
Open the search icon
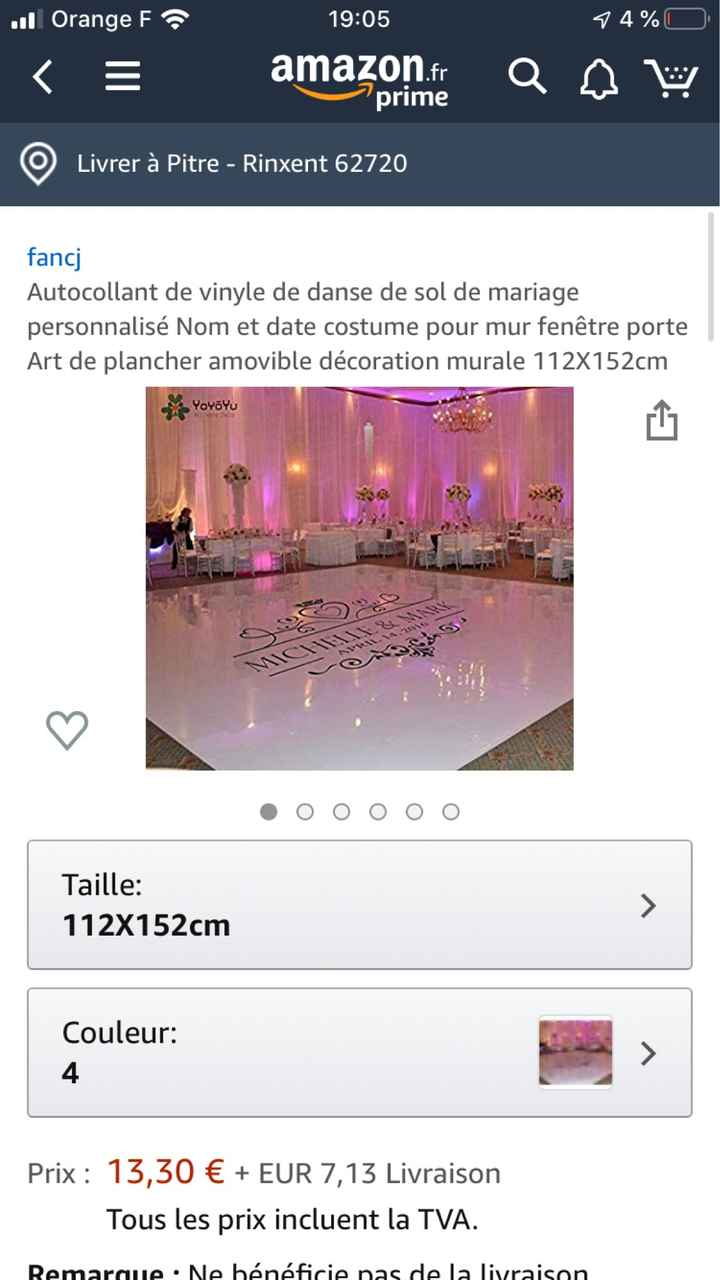tap(528, 76)
